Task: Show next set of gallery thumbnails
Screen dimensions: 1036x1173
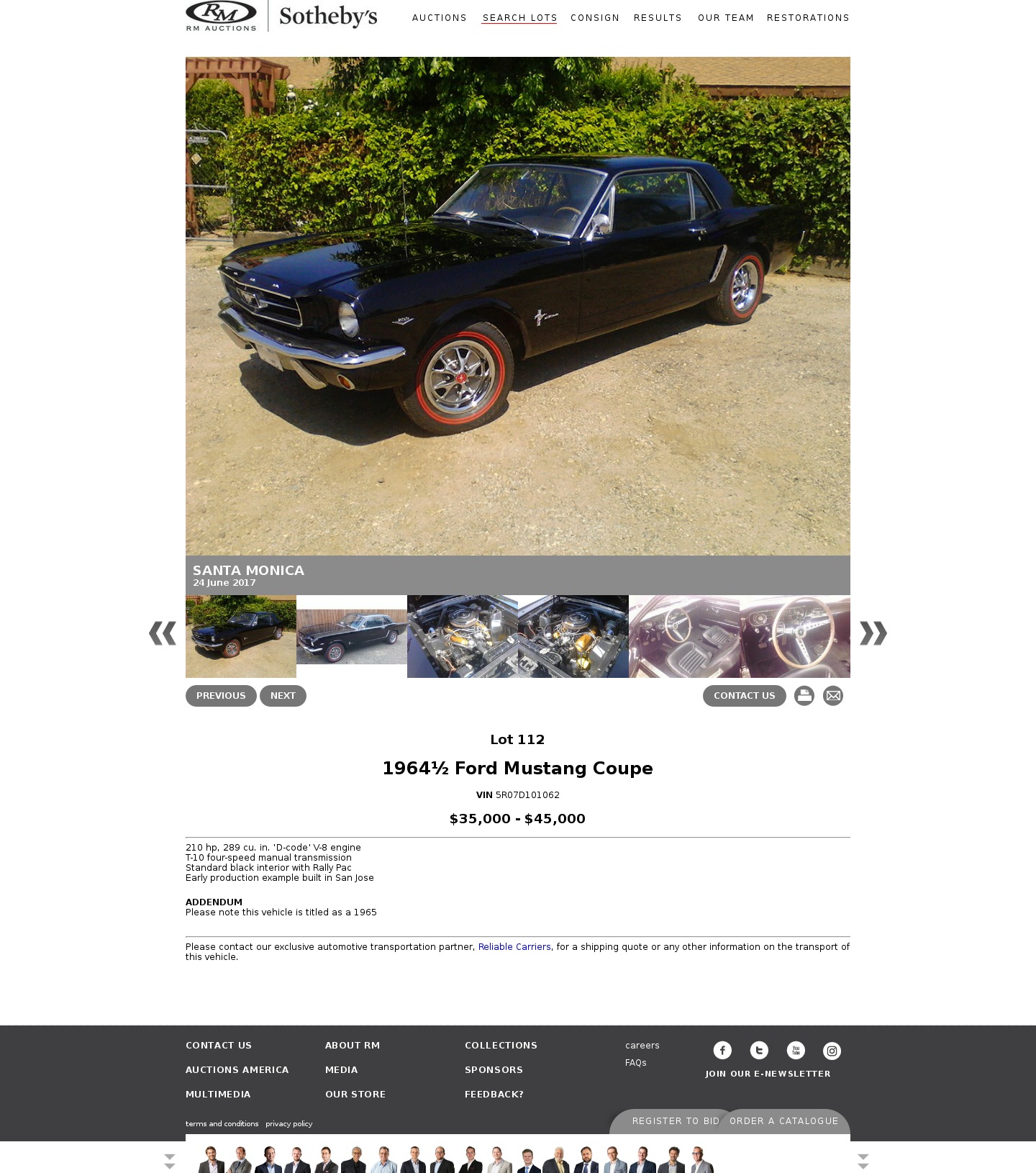Action: (x=873, y=633)
